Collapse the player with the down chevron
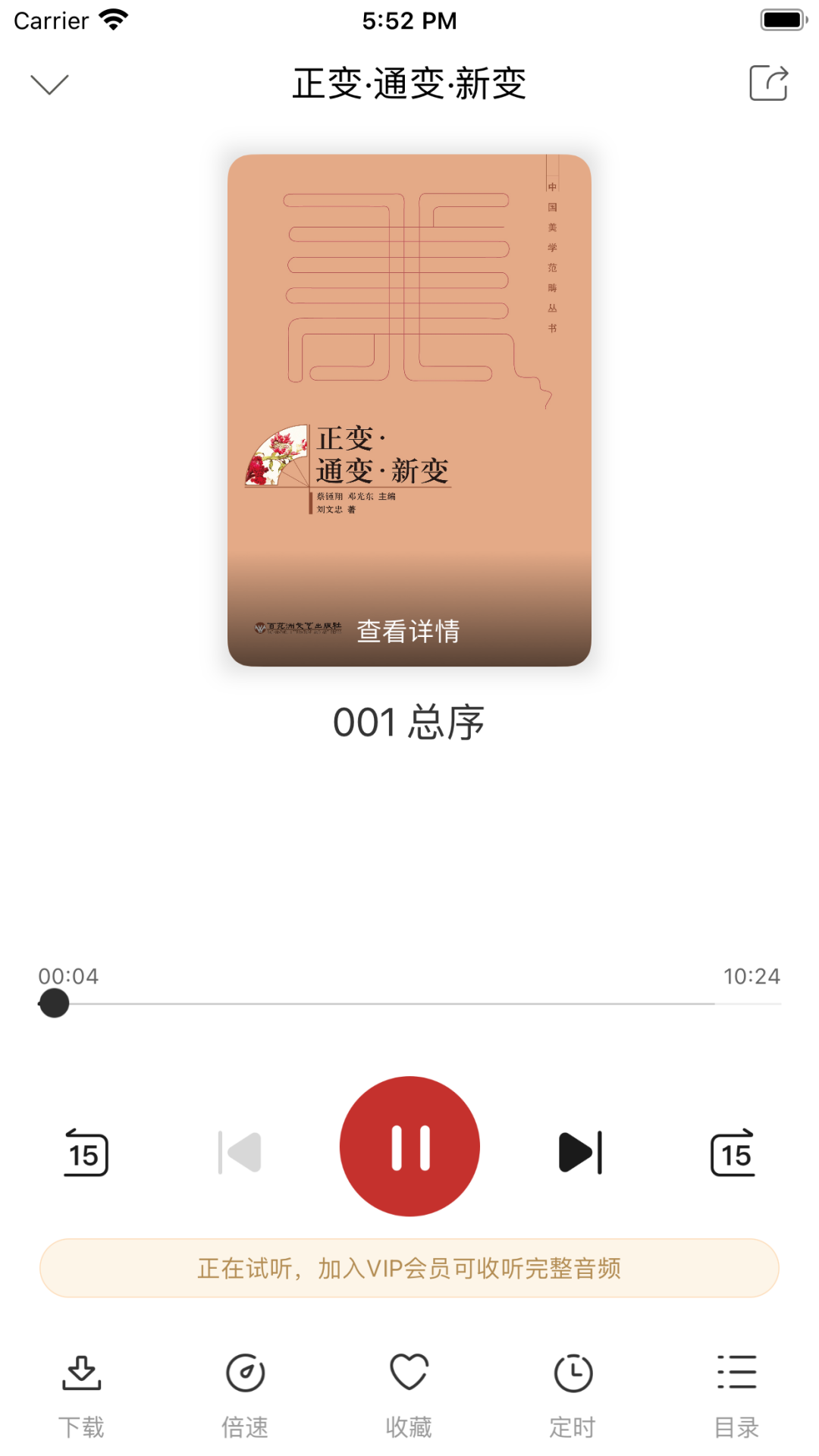Image resolution: width=819 pixels, height=1456 pixels. pyautogui.click(x=49, y=82)
